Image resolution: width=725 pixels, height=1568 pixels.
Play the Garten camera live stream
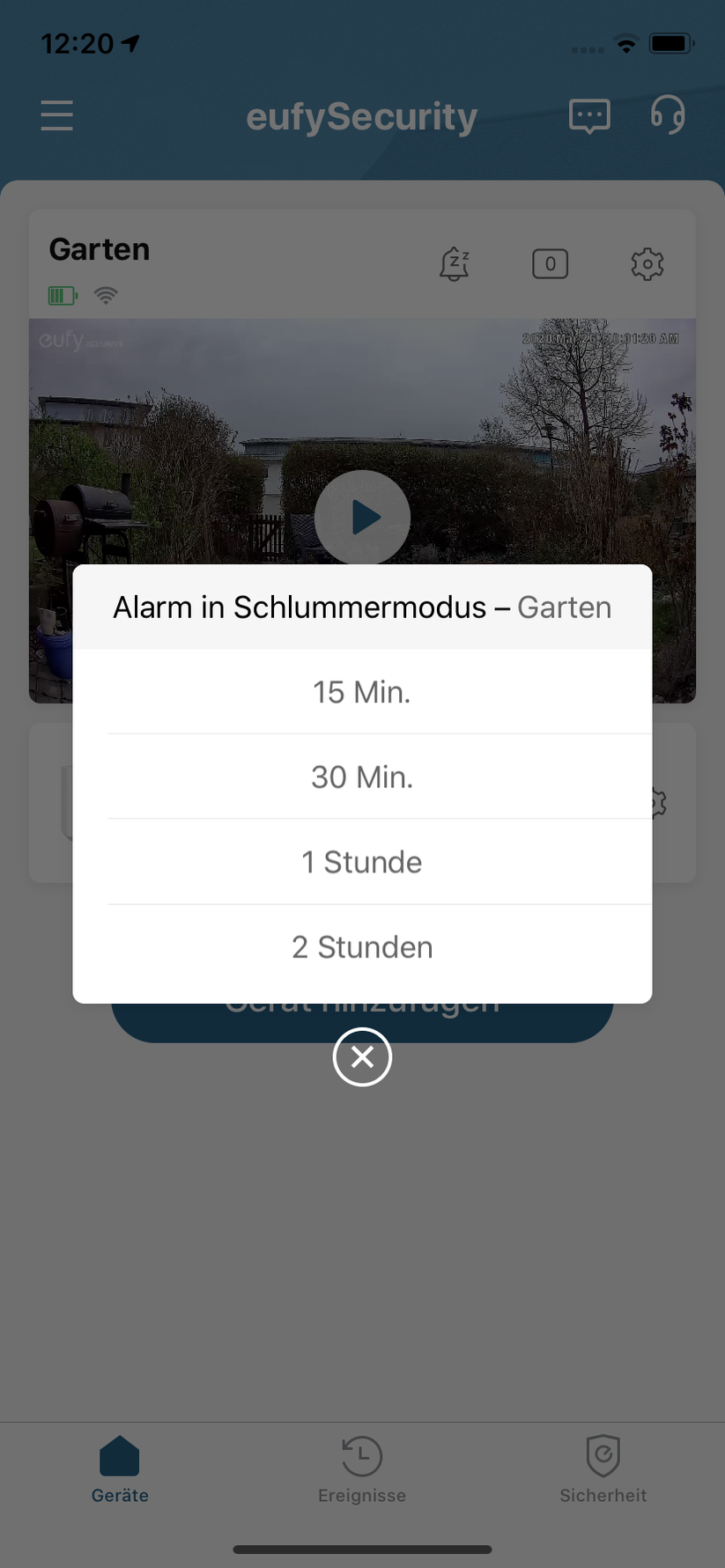[362, 518]
